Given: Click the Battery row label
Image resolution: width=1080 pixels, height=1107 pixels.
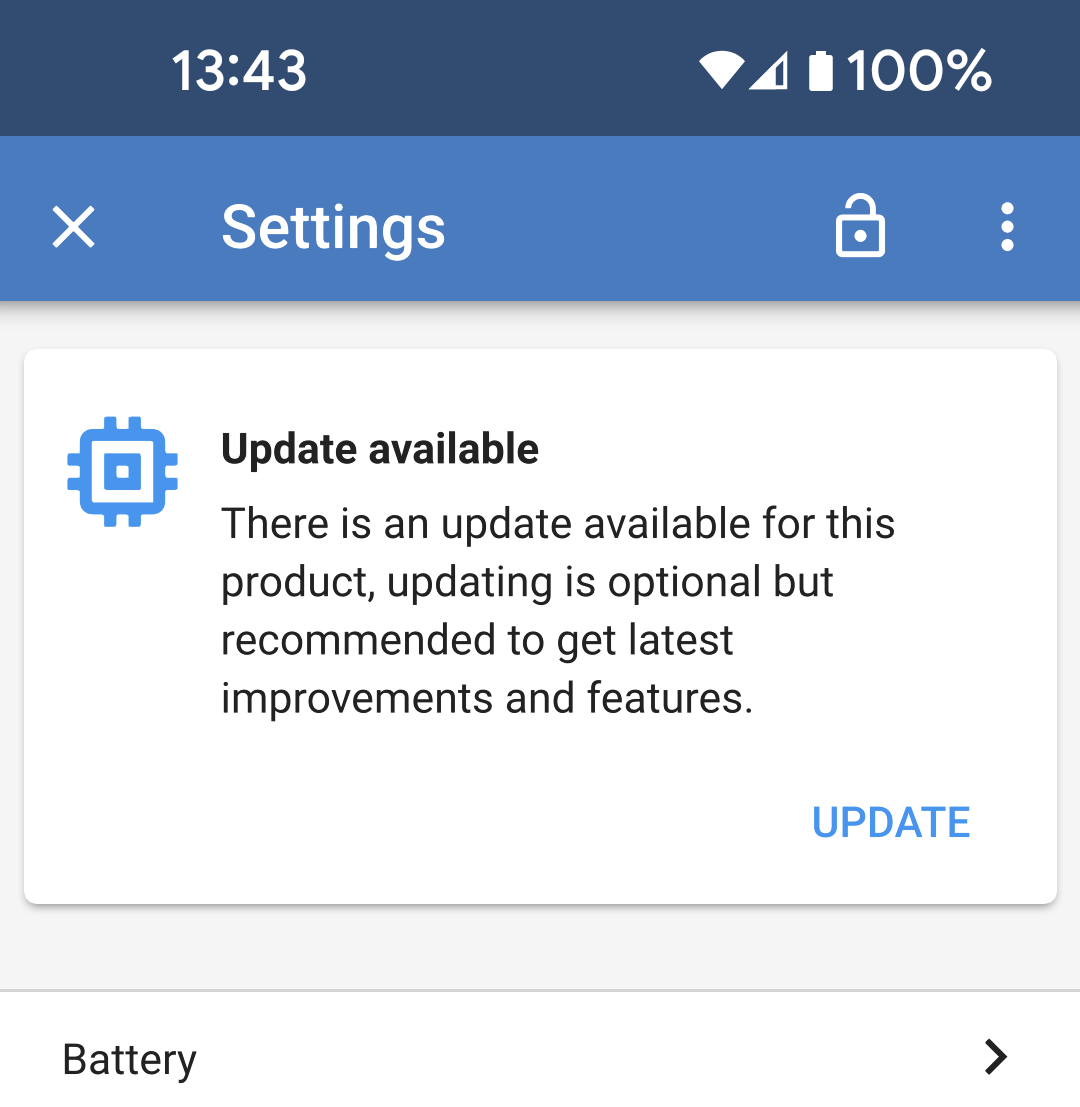Looking at the screenshot, I should pos(129,1057).
